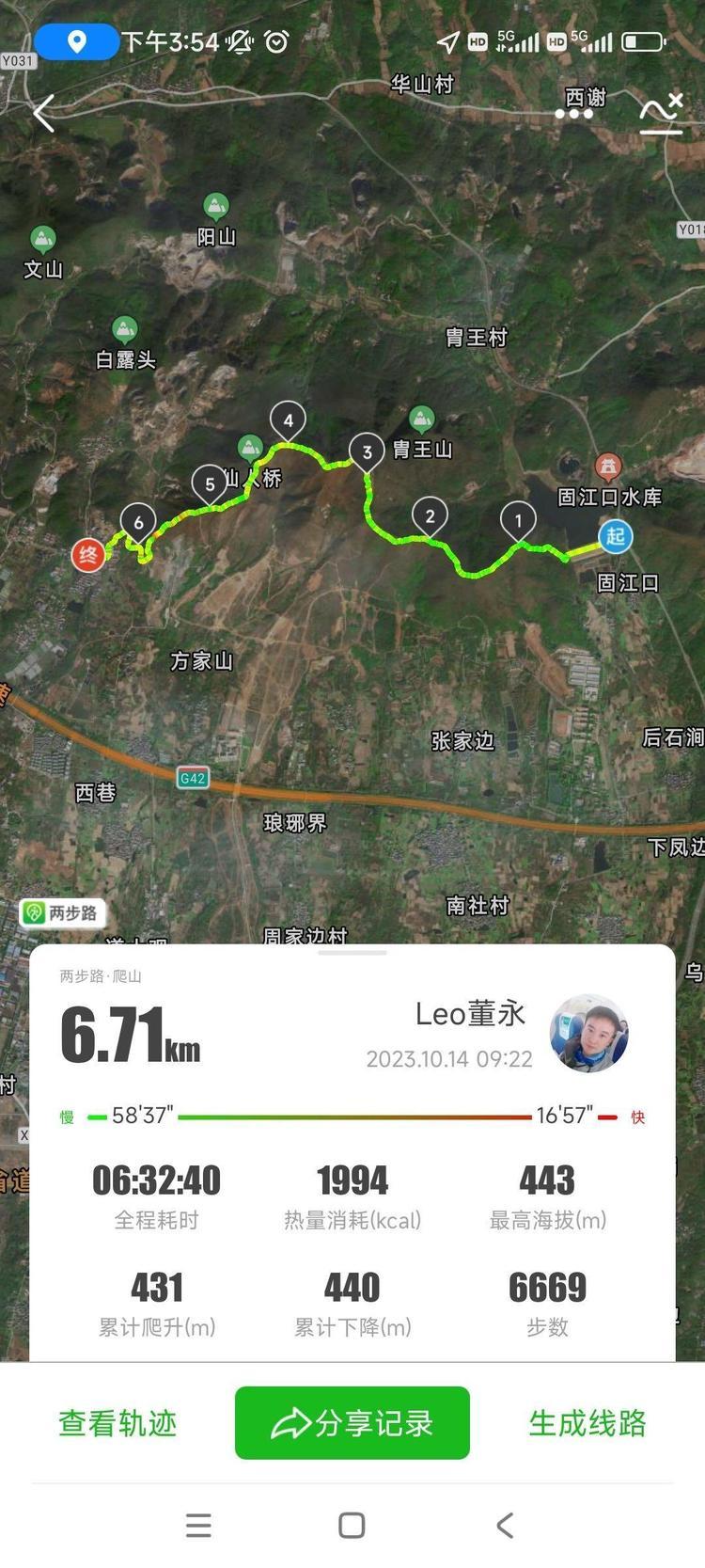Toggle the elevation chart icon
The height and width of the screenshot is (1568, 705).
(661, 113)
